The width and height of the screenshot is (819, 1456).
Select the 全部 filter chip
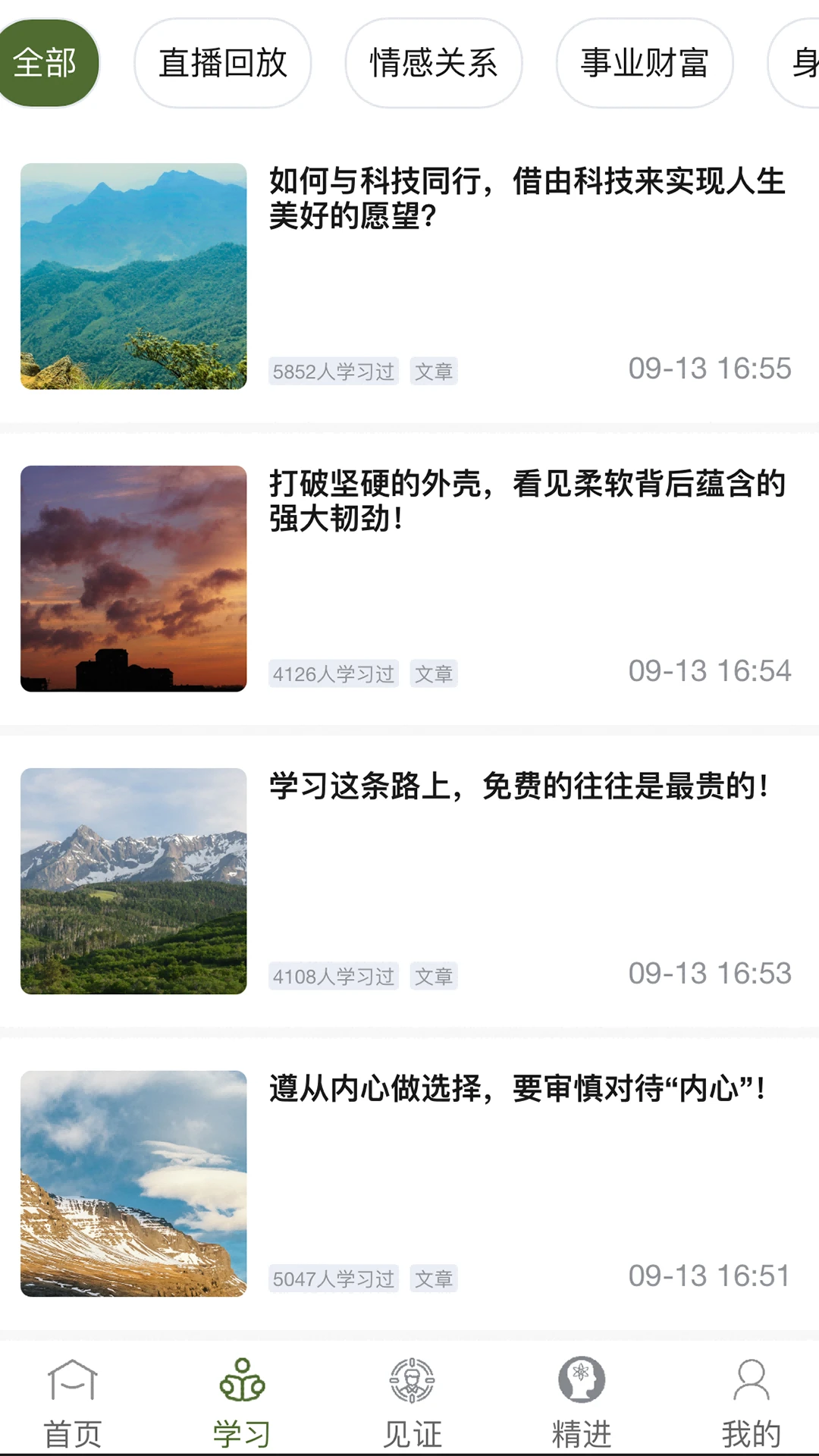pyautogui.click(x=48, y=63)
